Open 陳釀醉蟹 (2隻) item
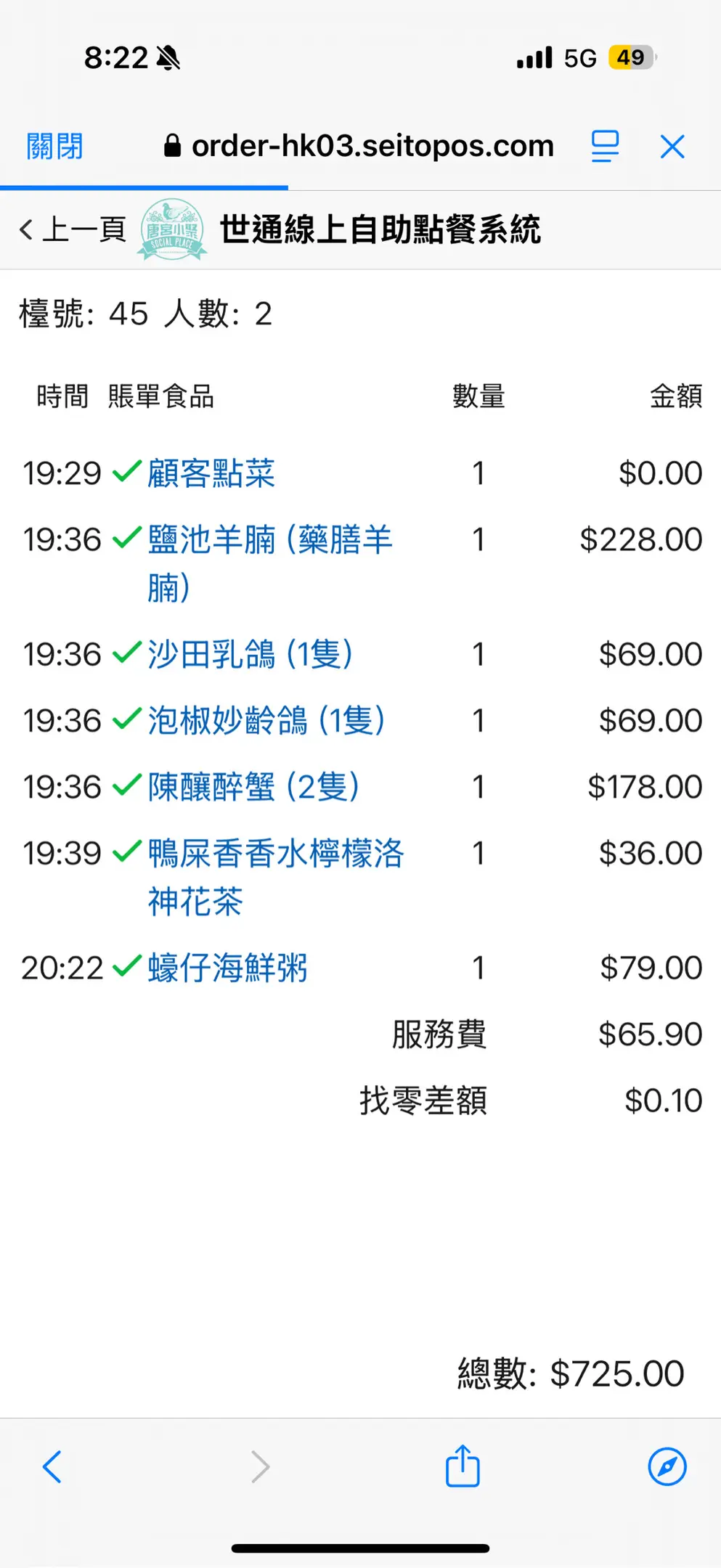The image size is (721, 1568). click(x=254, y=787)
